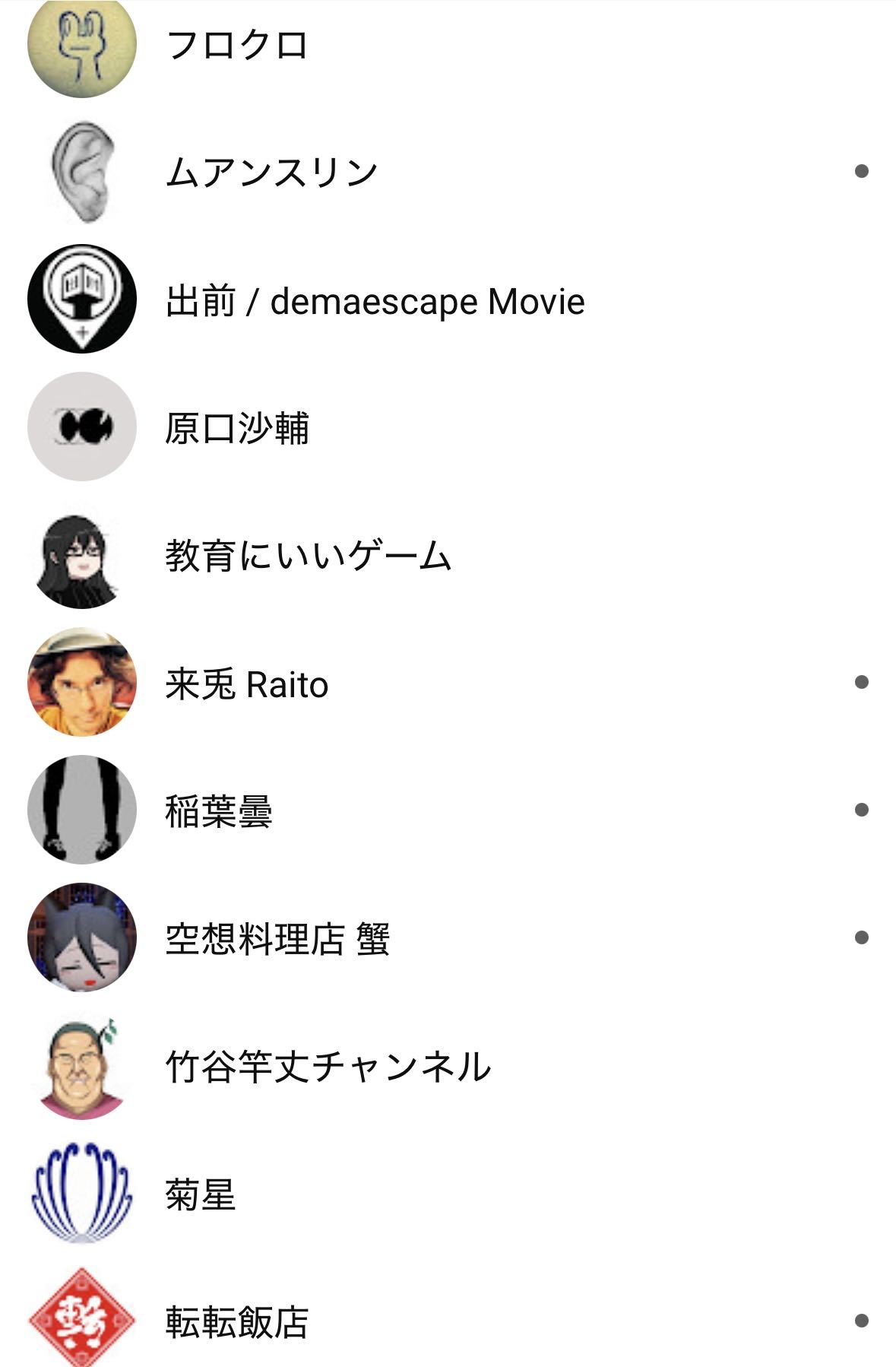View the 来兎 Raito channel
This screenshot has height=1367, width=896.
click(247, 683)
